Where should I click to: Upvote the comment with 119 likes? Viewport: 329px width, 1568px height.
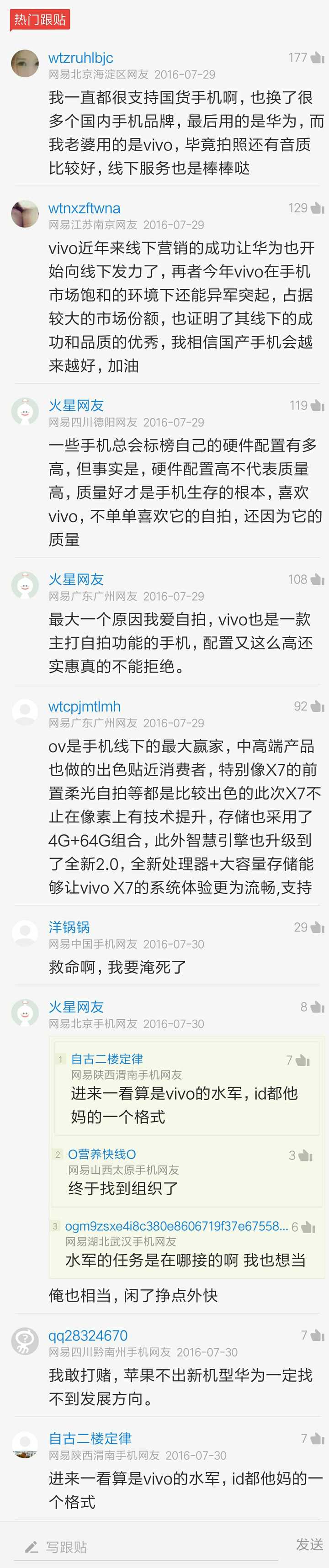pos(317,405)
